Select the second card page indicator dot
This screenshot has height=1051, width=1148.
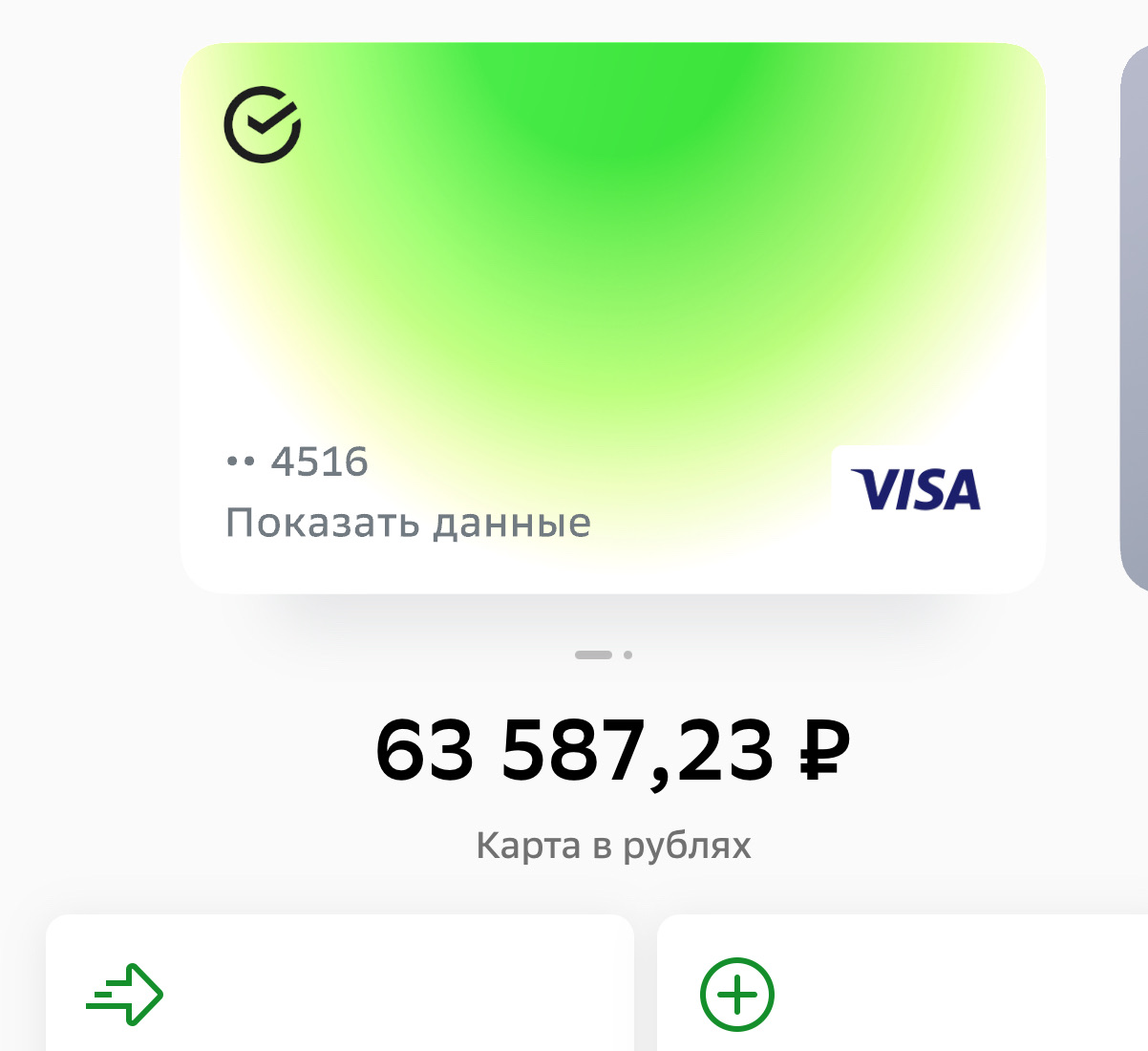[627, 654]
